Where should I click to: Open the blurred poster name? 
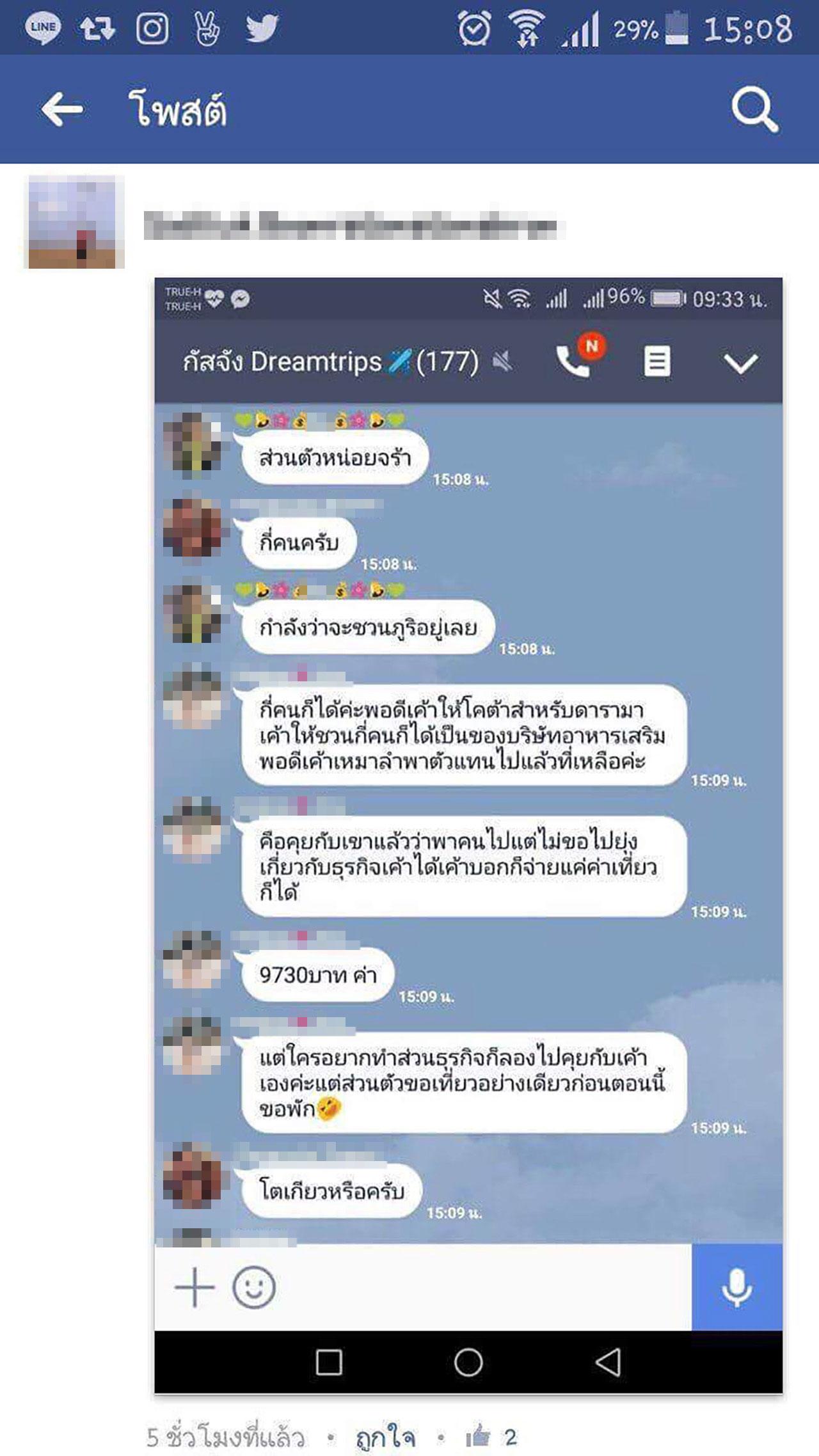351,226
